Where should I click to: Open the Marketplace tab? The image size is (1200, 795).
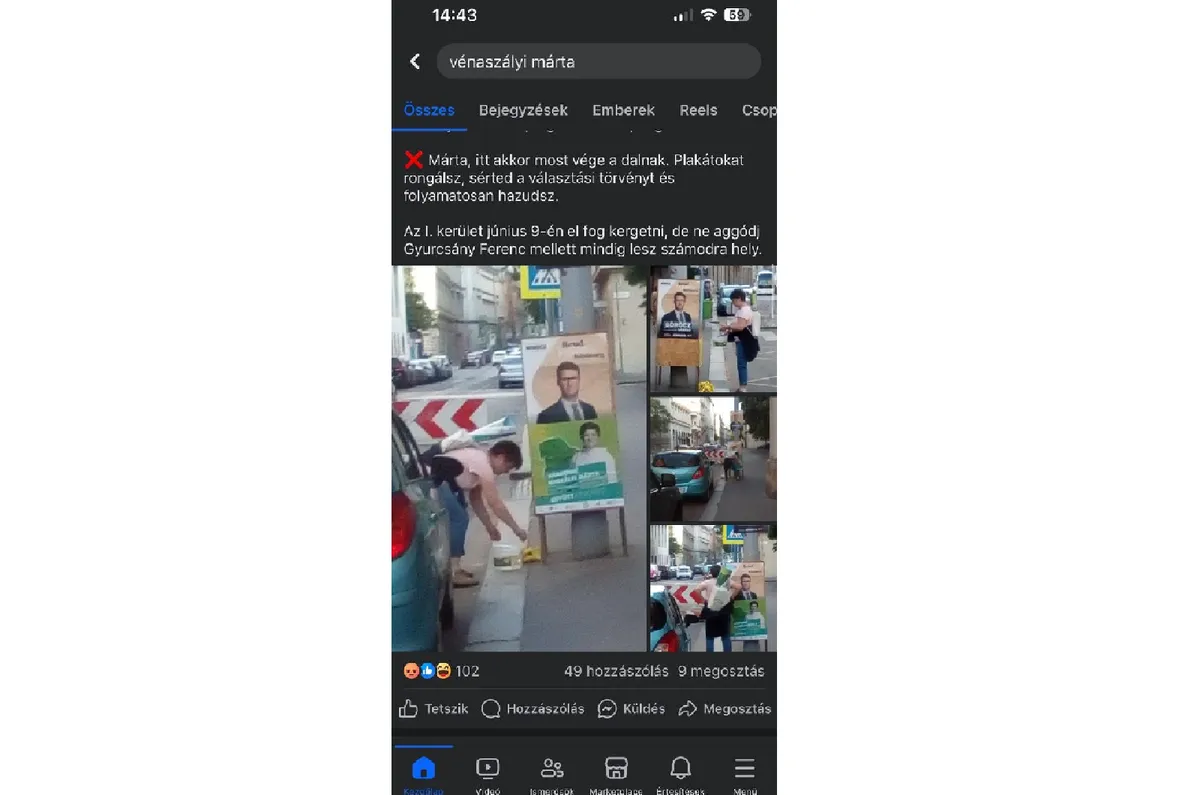coord(616,771)
